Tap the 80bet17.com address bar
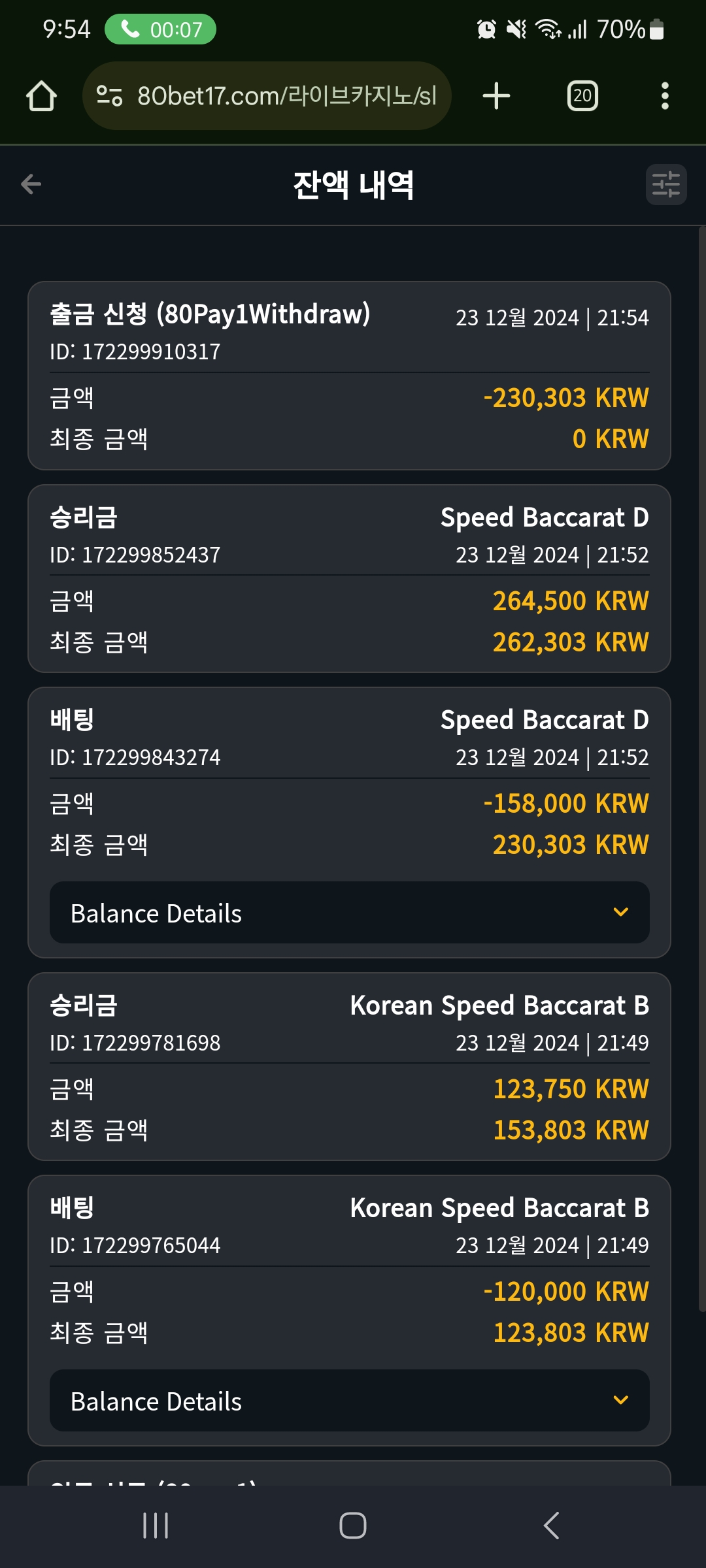 [267, 96]
